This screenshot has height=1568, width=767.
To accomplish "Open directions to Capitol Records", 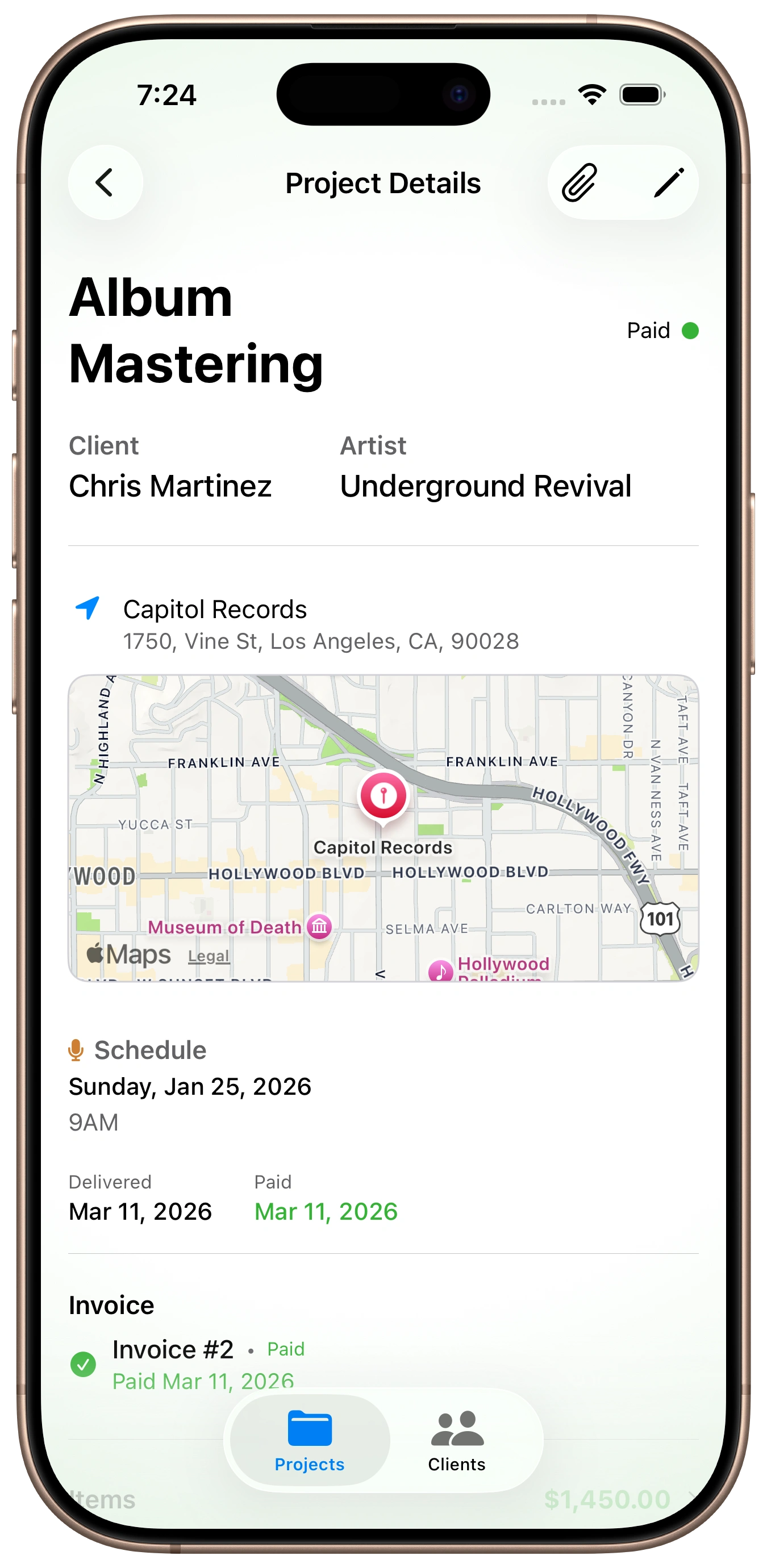I will [87, 608].
